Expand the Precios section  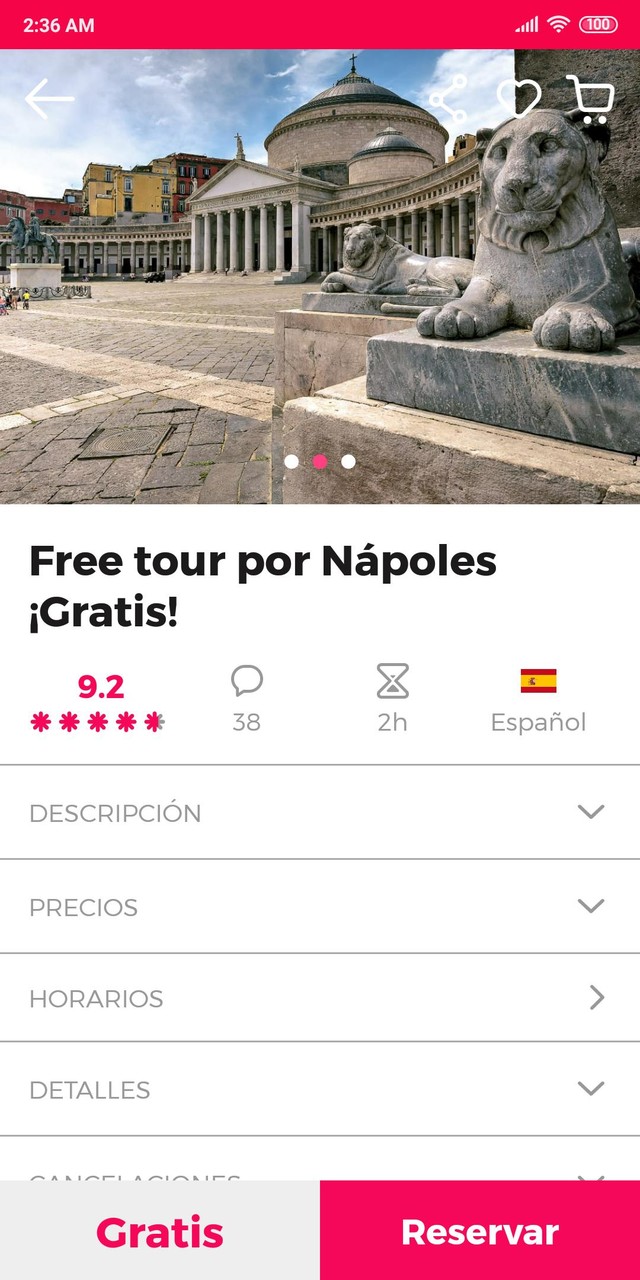coord(320,906)
